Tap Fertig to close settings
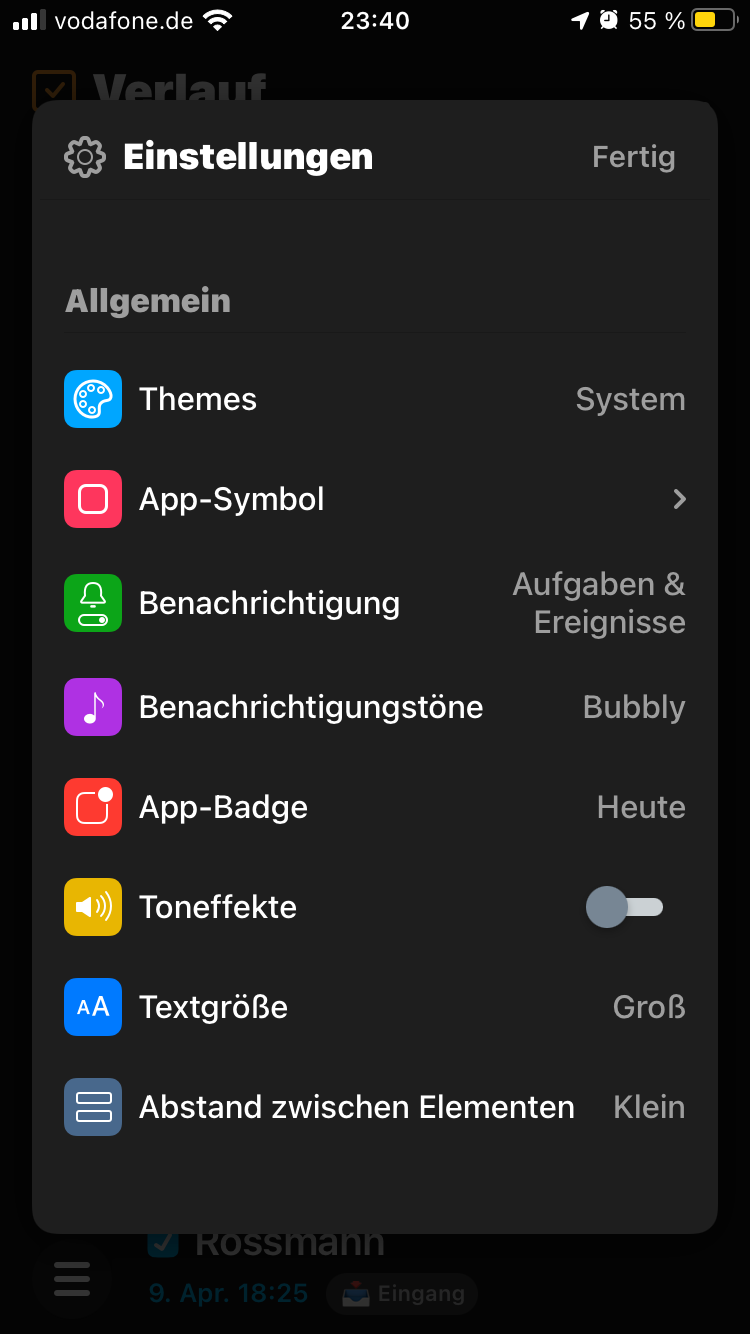Viewport: 750px width, 1334px height. (x=633, y=157)
